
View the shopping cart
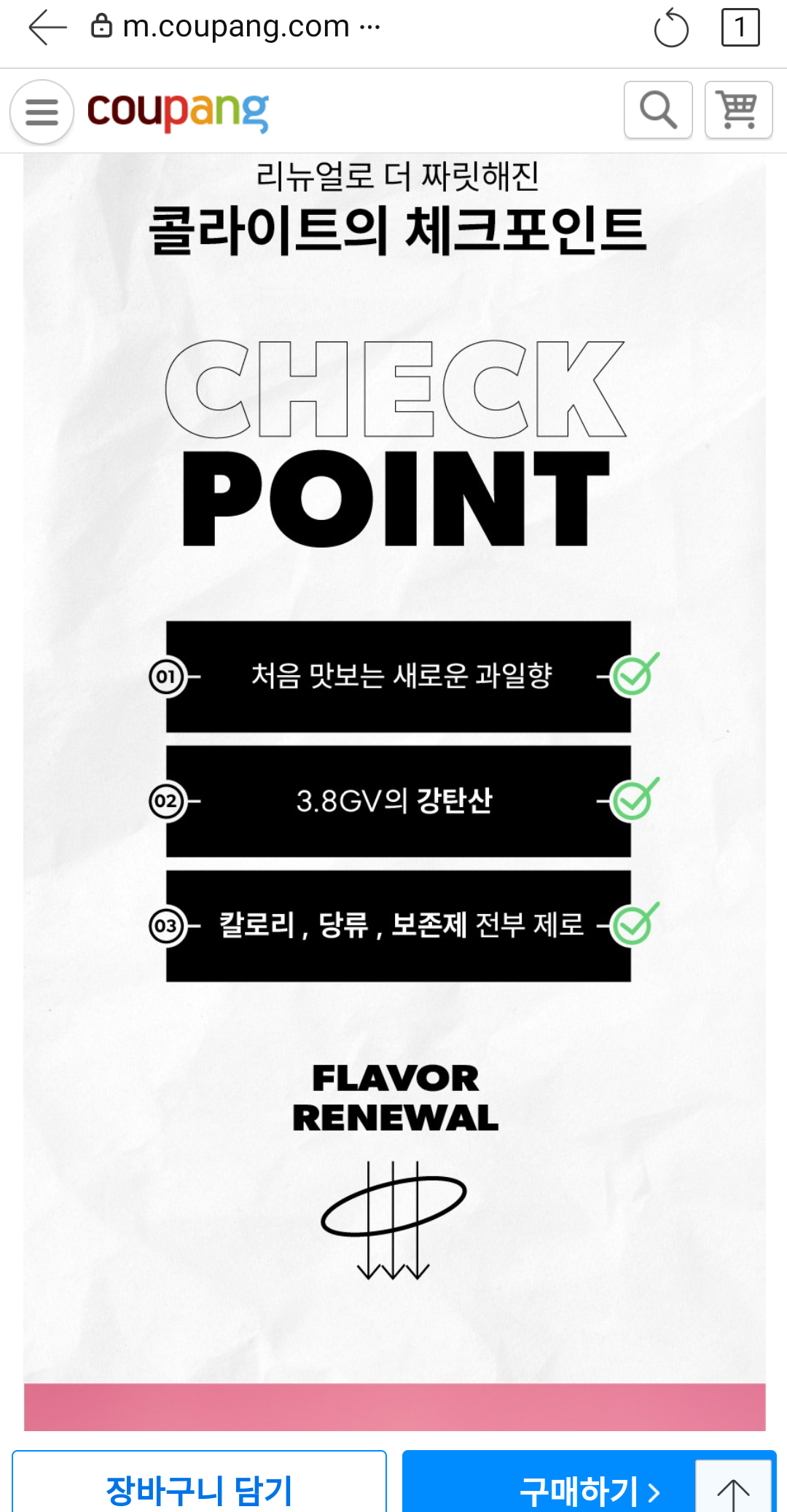tap(738, 110)
